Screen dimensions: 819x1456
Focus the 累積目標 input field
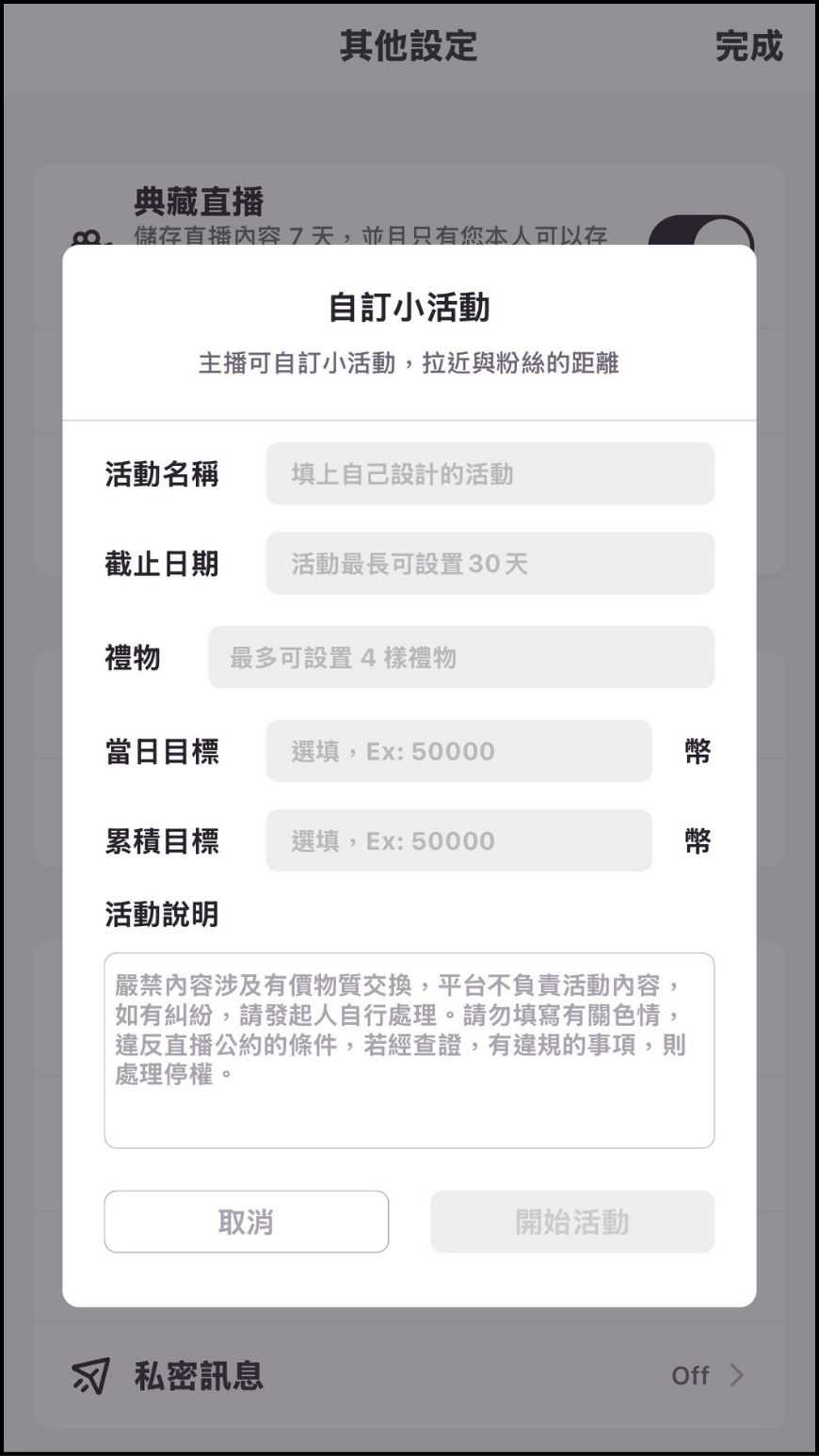pos(458,840)
